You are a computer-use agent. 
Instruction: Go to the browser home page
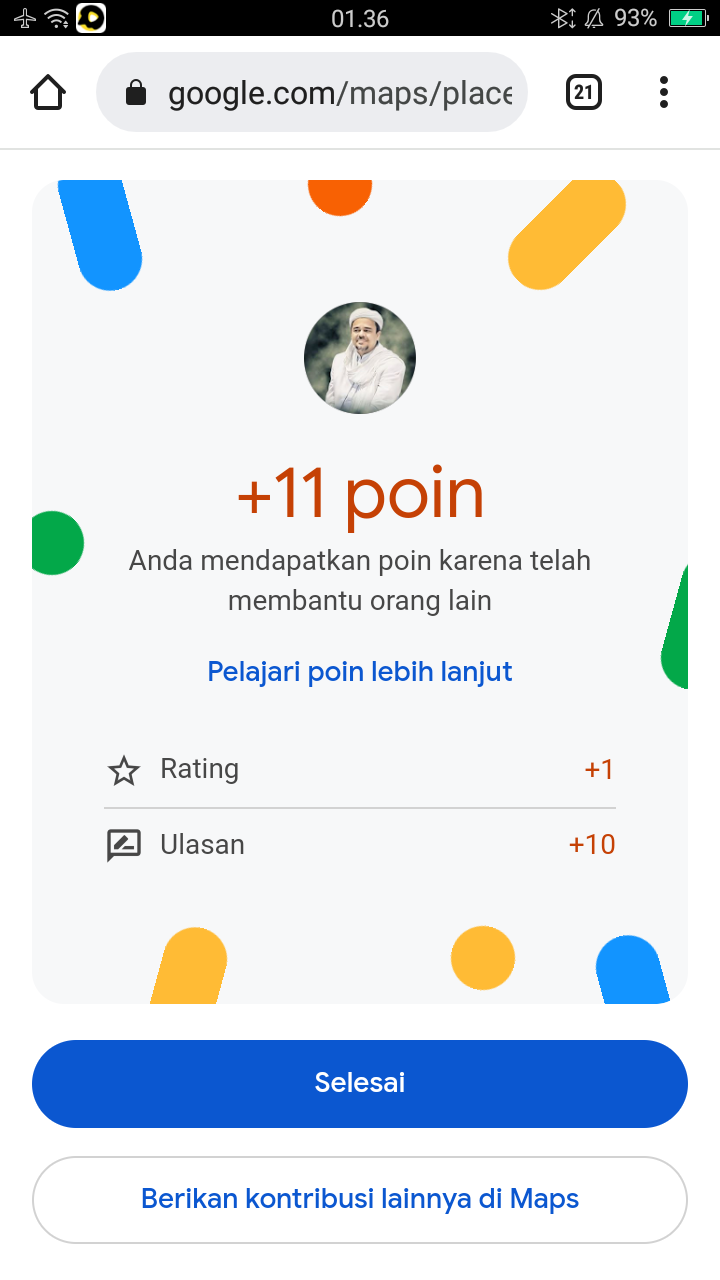[48, 93]
